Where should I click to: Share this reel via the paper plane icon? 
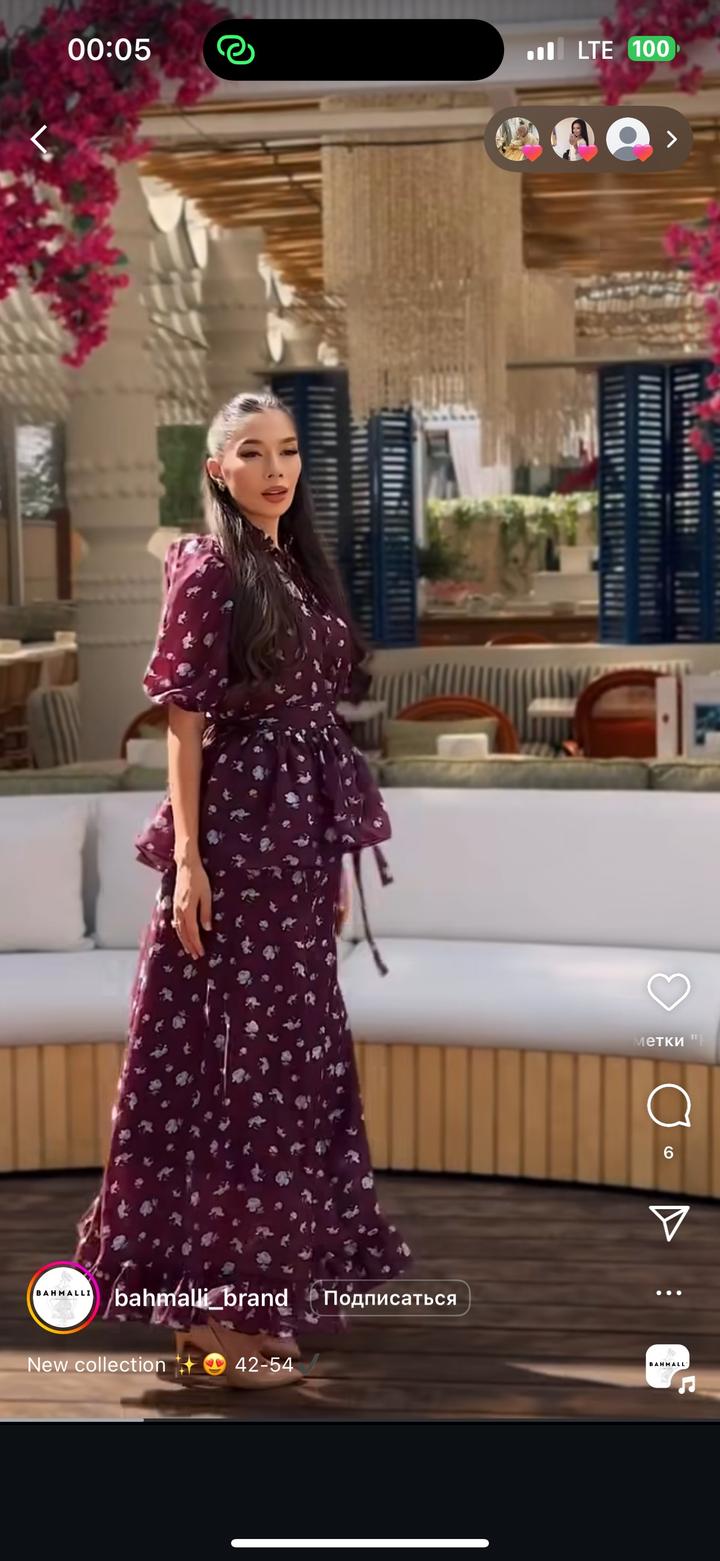(668, 1222)
